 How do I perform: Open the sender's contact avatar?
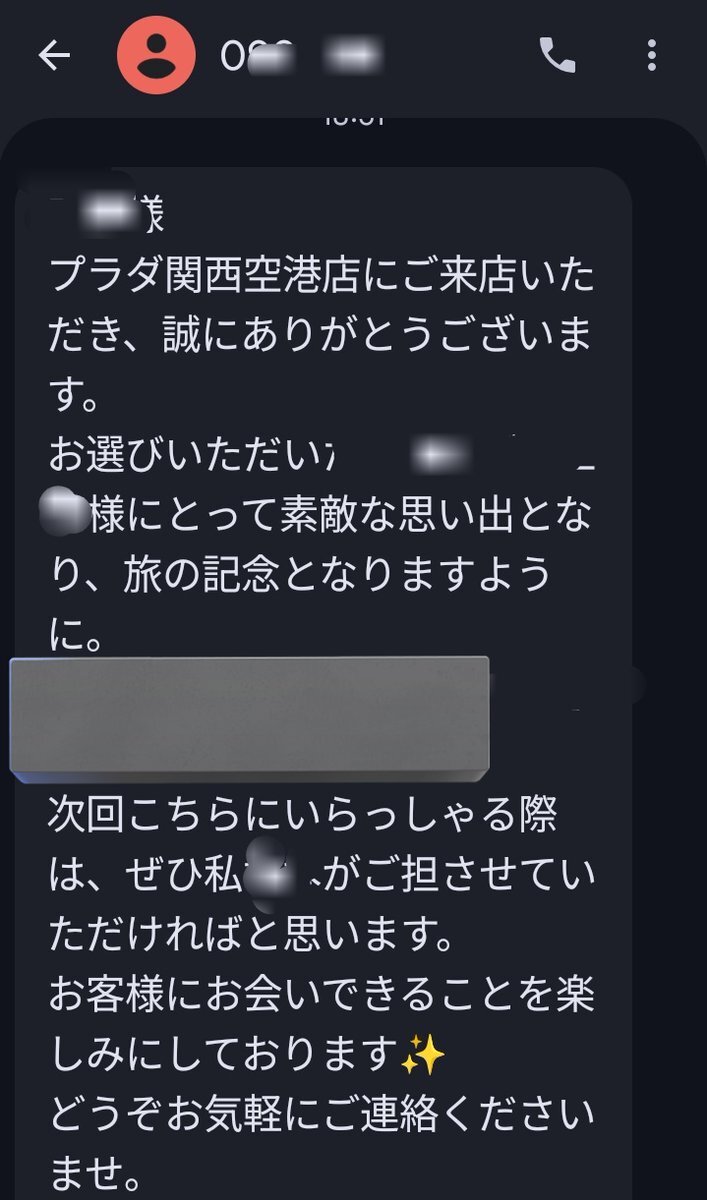click(156, 56)
